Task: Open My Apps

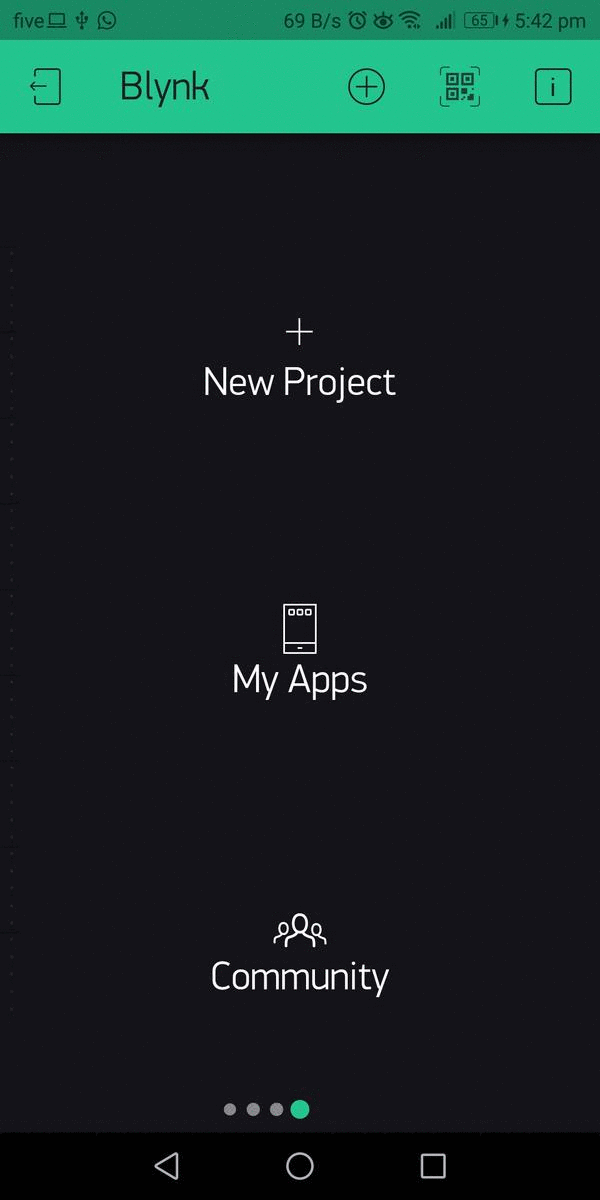Action: 299,652
